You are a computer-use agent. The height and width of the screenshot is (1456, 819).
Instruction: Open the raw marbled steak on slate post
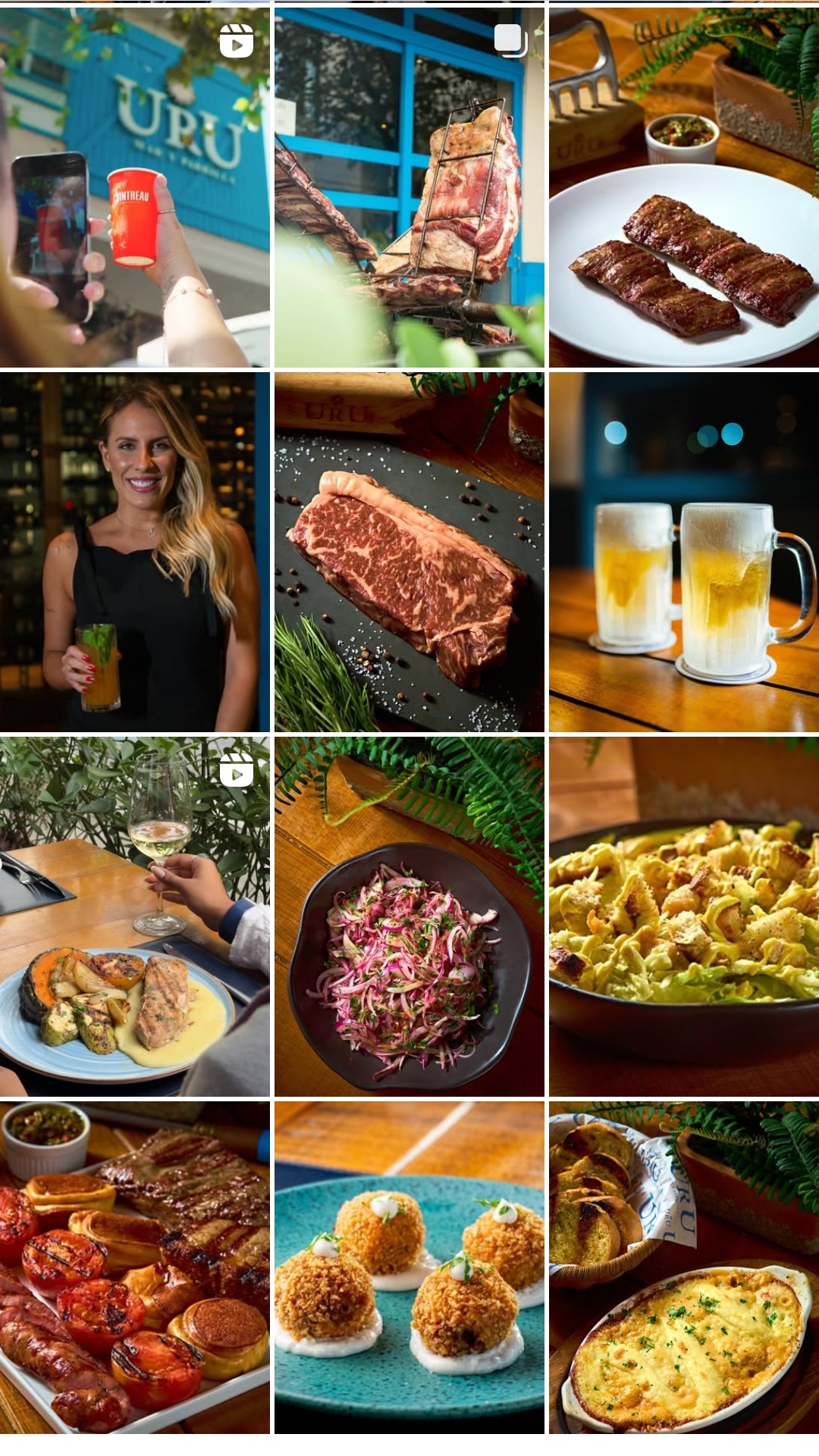click(409, 552)
